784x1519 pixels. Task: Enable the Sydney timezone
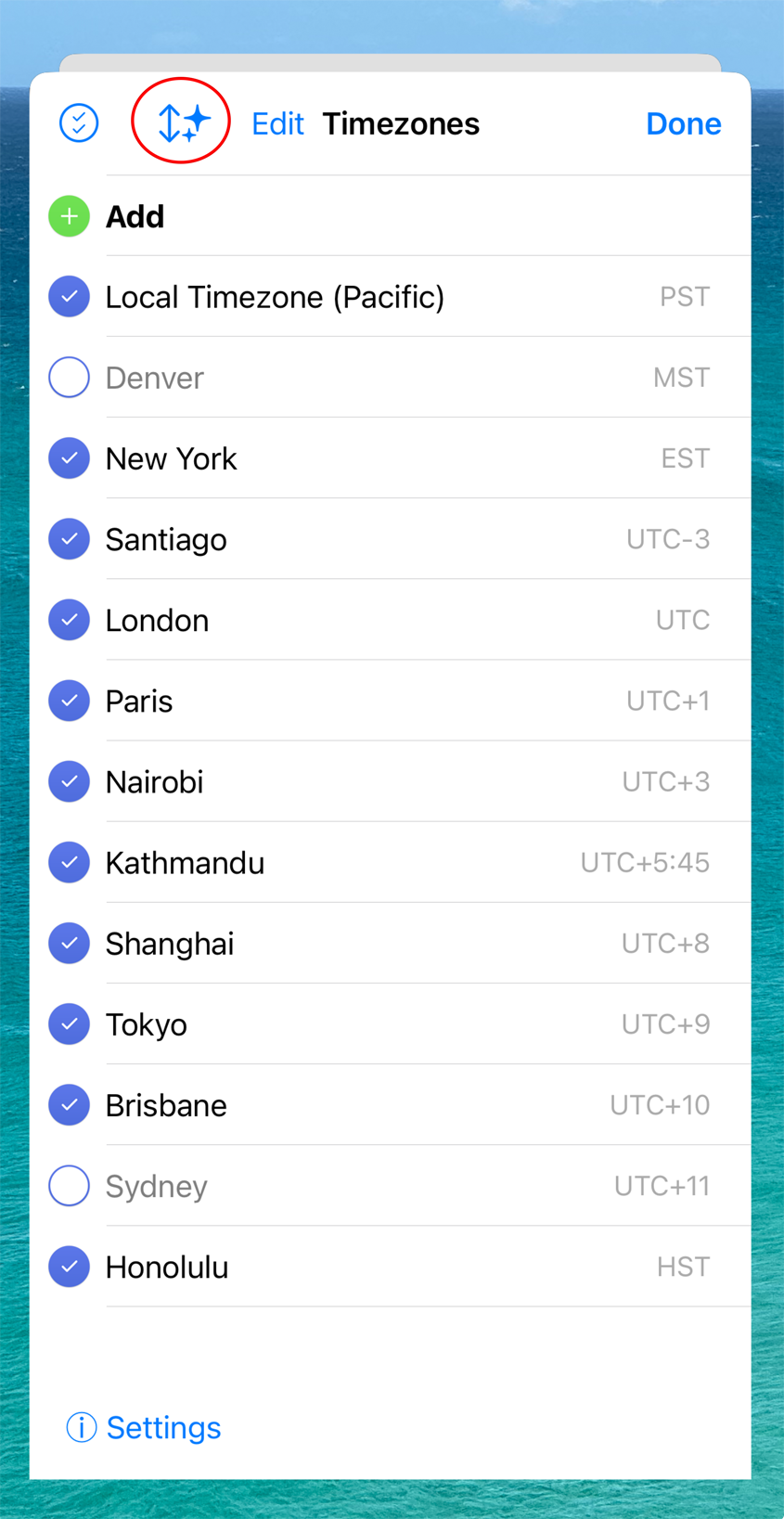(x=70, y=1185)
